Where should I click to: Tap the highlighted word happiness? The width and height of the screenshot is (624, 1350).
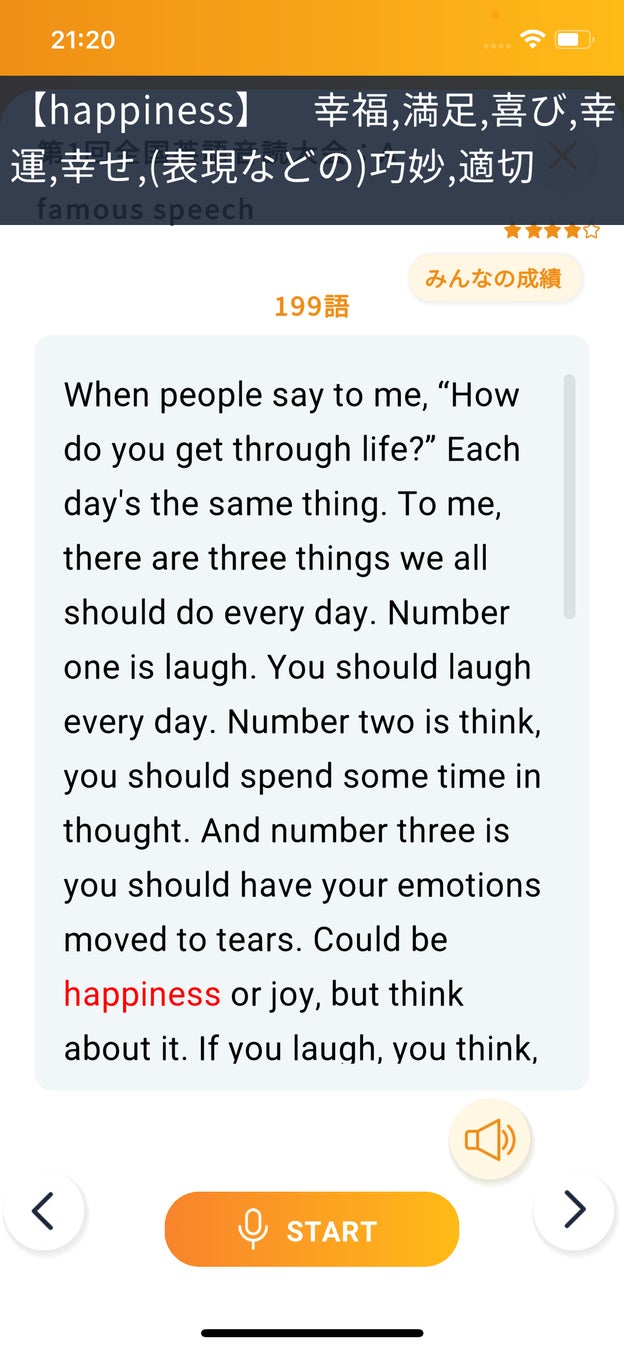click(142, 994)
